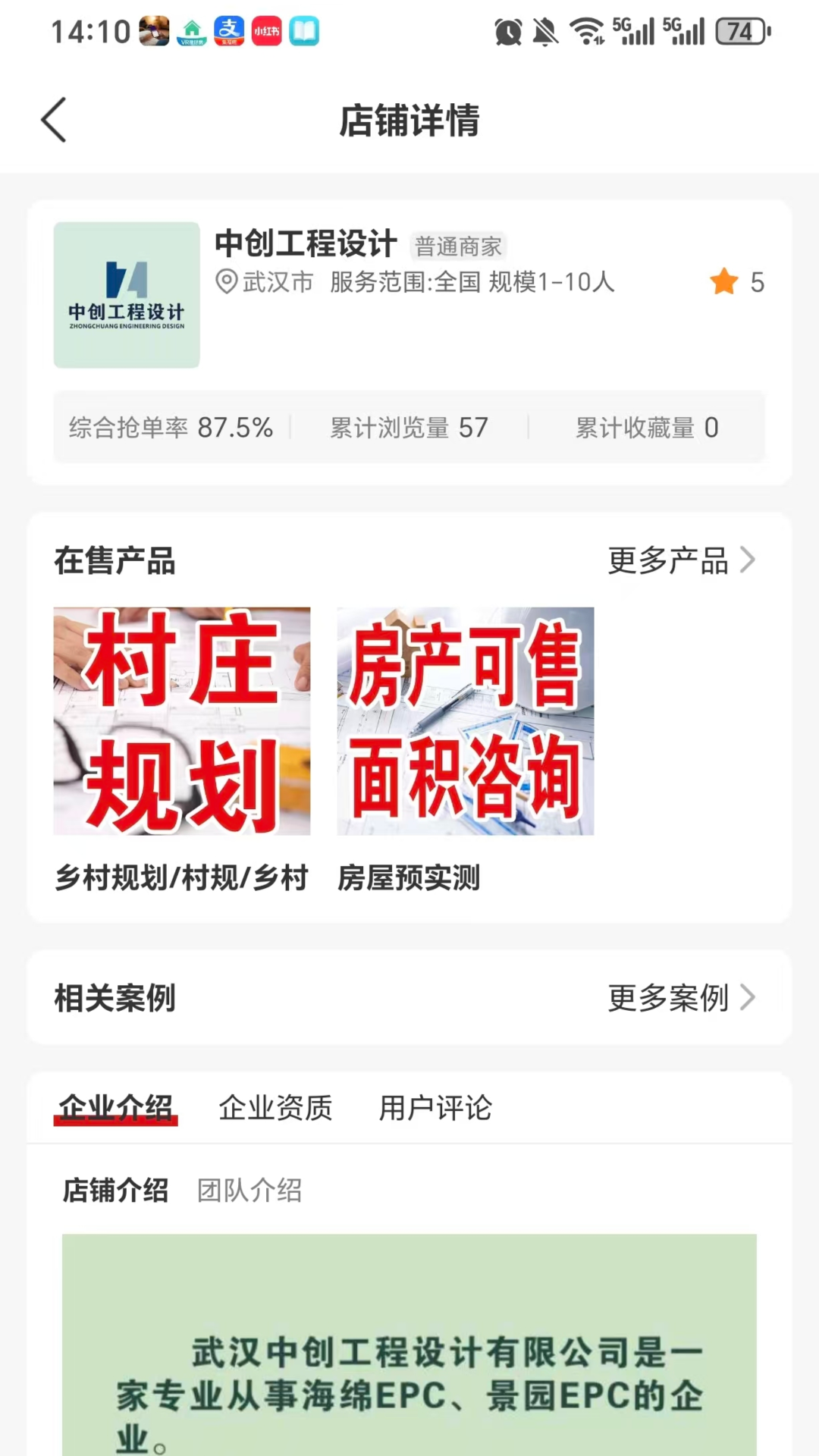This screenshot has width=819, height=1456.
Task: Open the blue book reader icon
Action: pyautogui.click(x=304, y=32)
